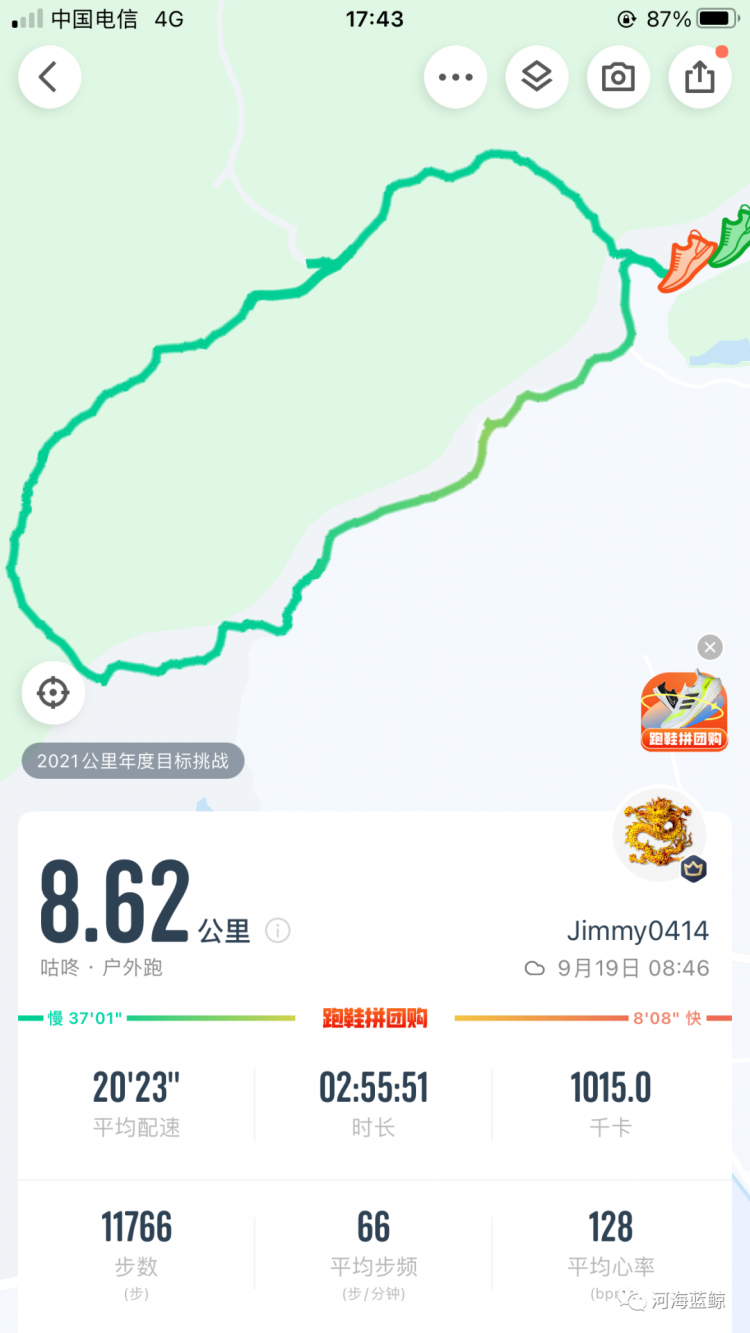Recenter the map on the route
Screen dimensions: 750x1333
click(53, 693)
